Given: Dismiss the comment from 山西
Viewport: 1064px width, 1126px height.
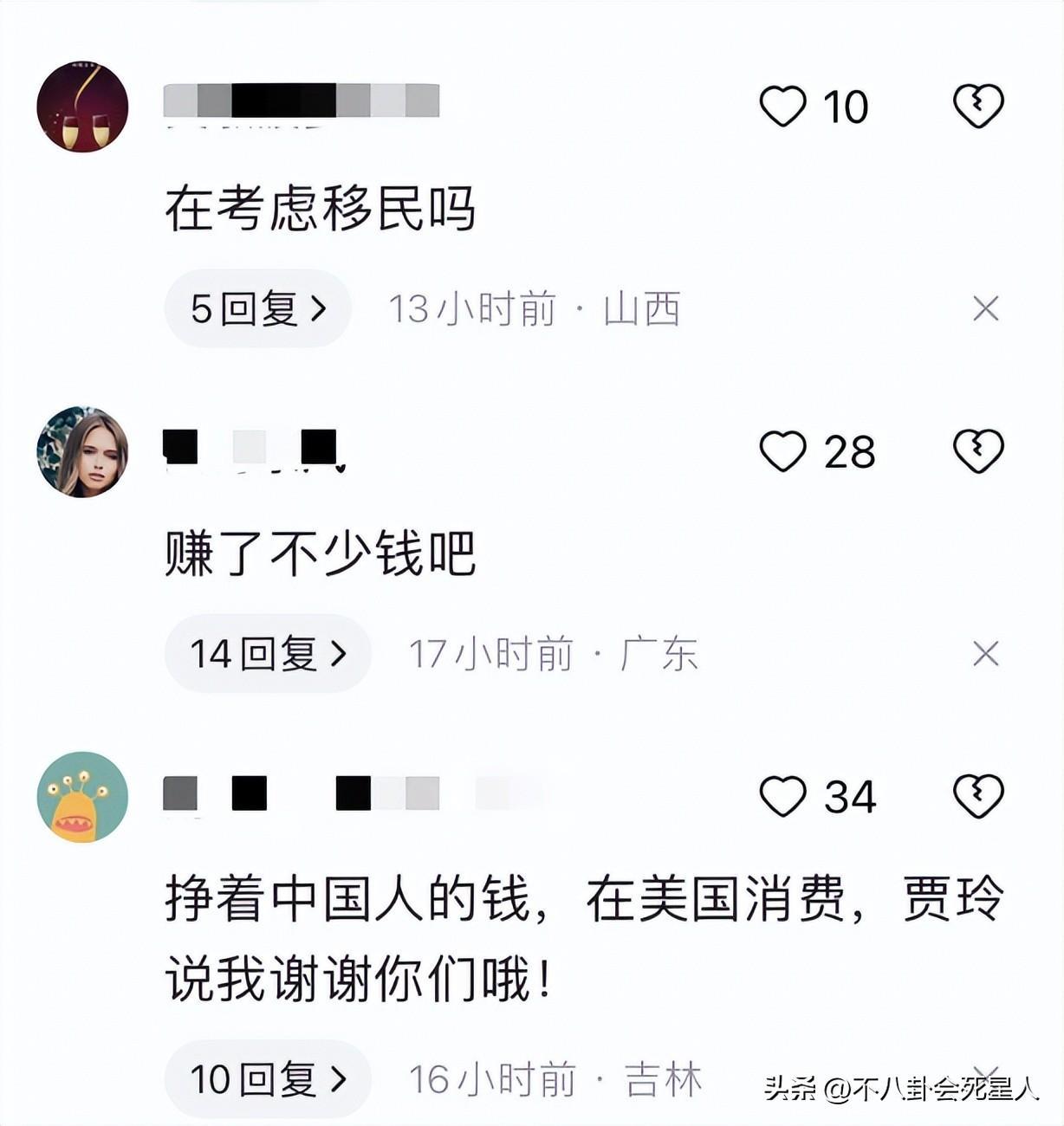Looking at the screenshot, I should (985, 308).
